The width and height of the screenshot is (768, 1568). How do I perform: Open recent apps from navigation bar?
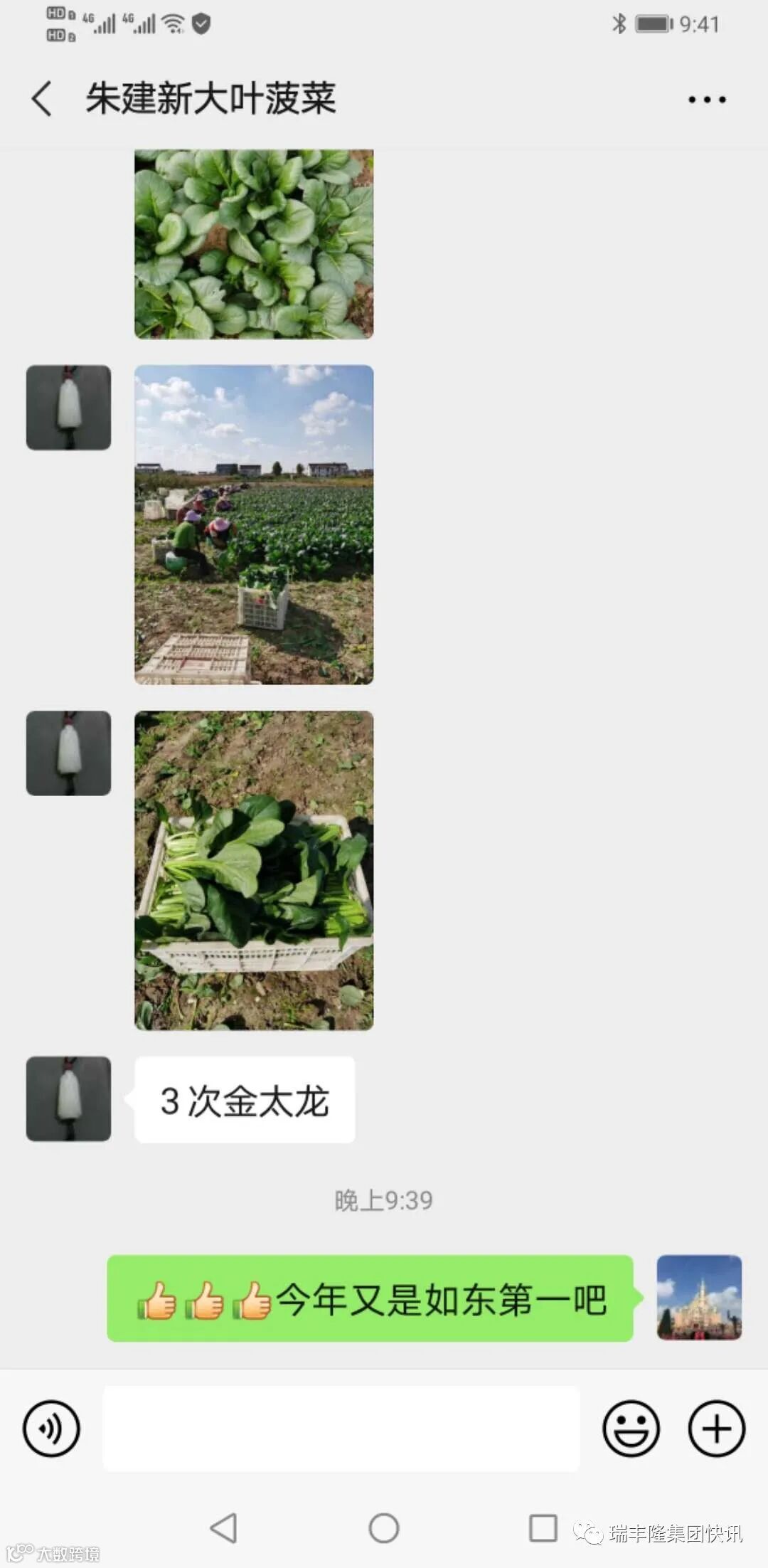[543, 1527]
